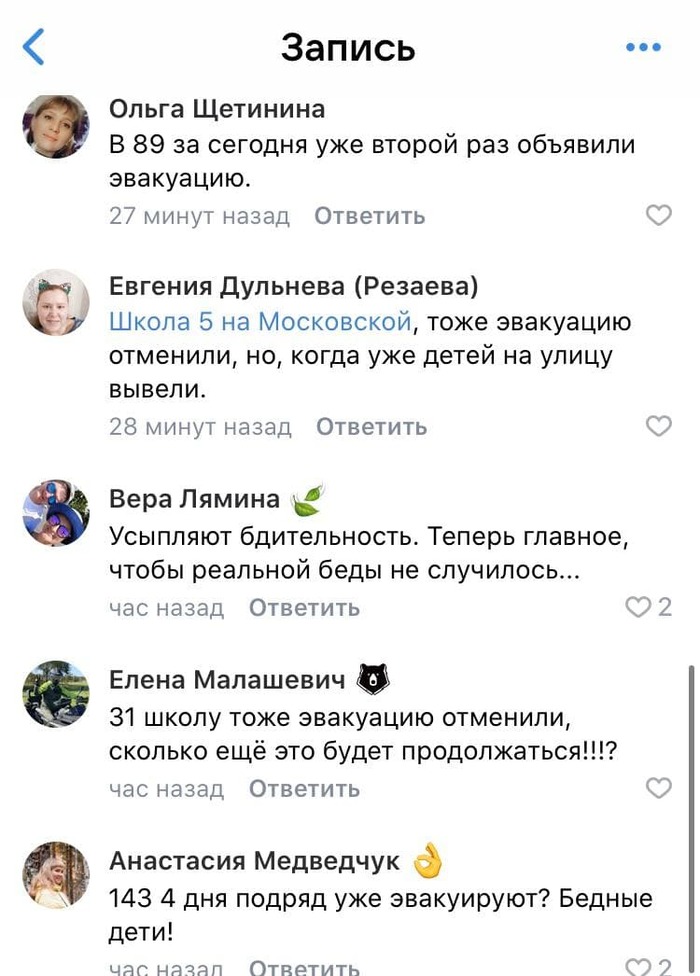Open the three-dot overflow menu
This screenshot has width=700, height=976.
(643, 47)
